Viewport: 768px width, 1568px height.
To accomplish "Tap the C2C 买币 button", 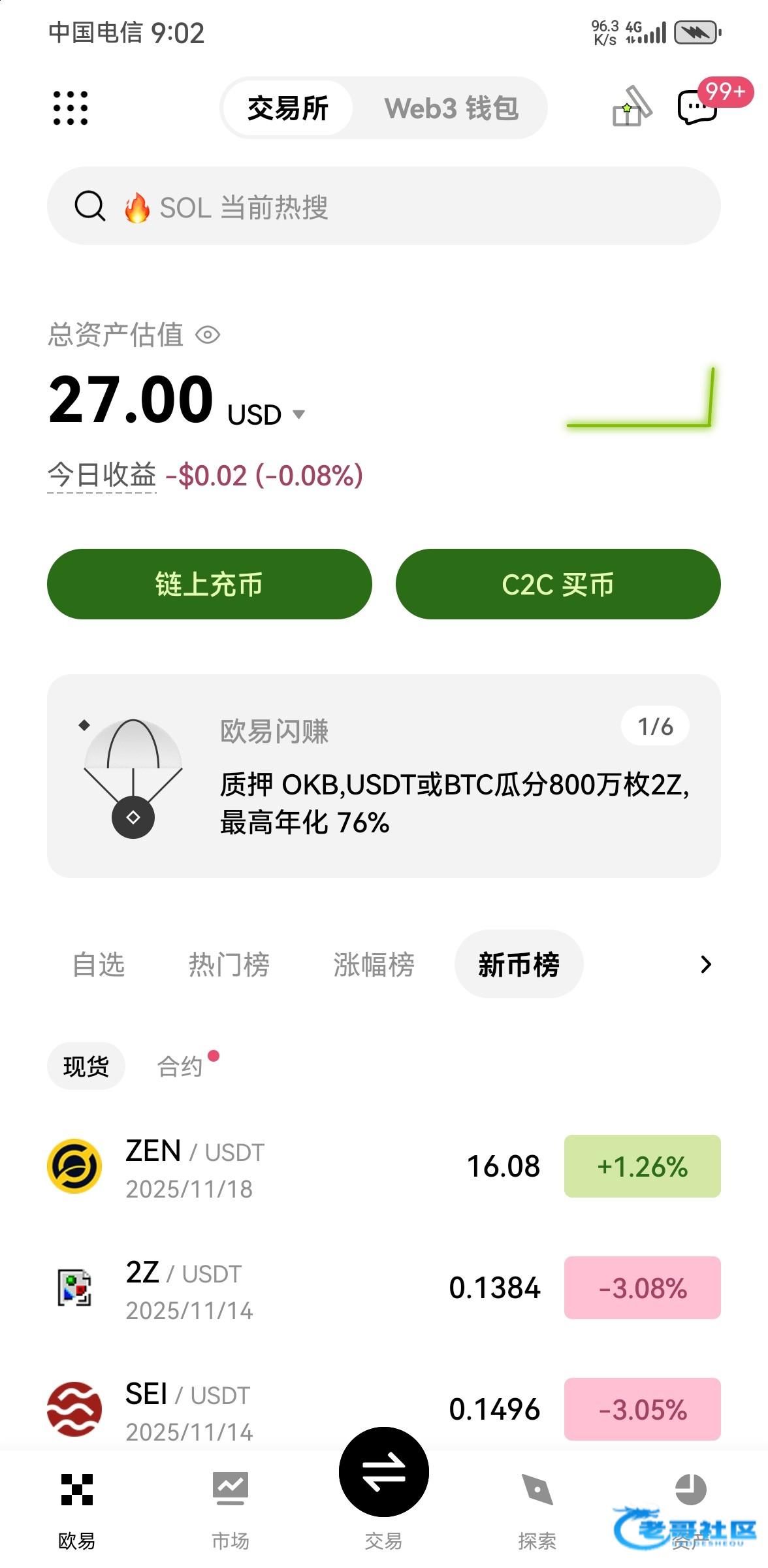I will point(558,584).
